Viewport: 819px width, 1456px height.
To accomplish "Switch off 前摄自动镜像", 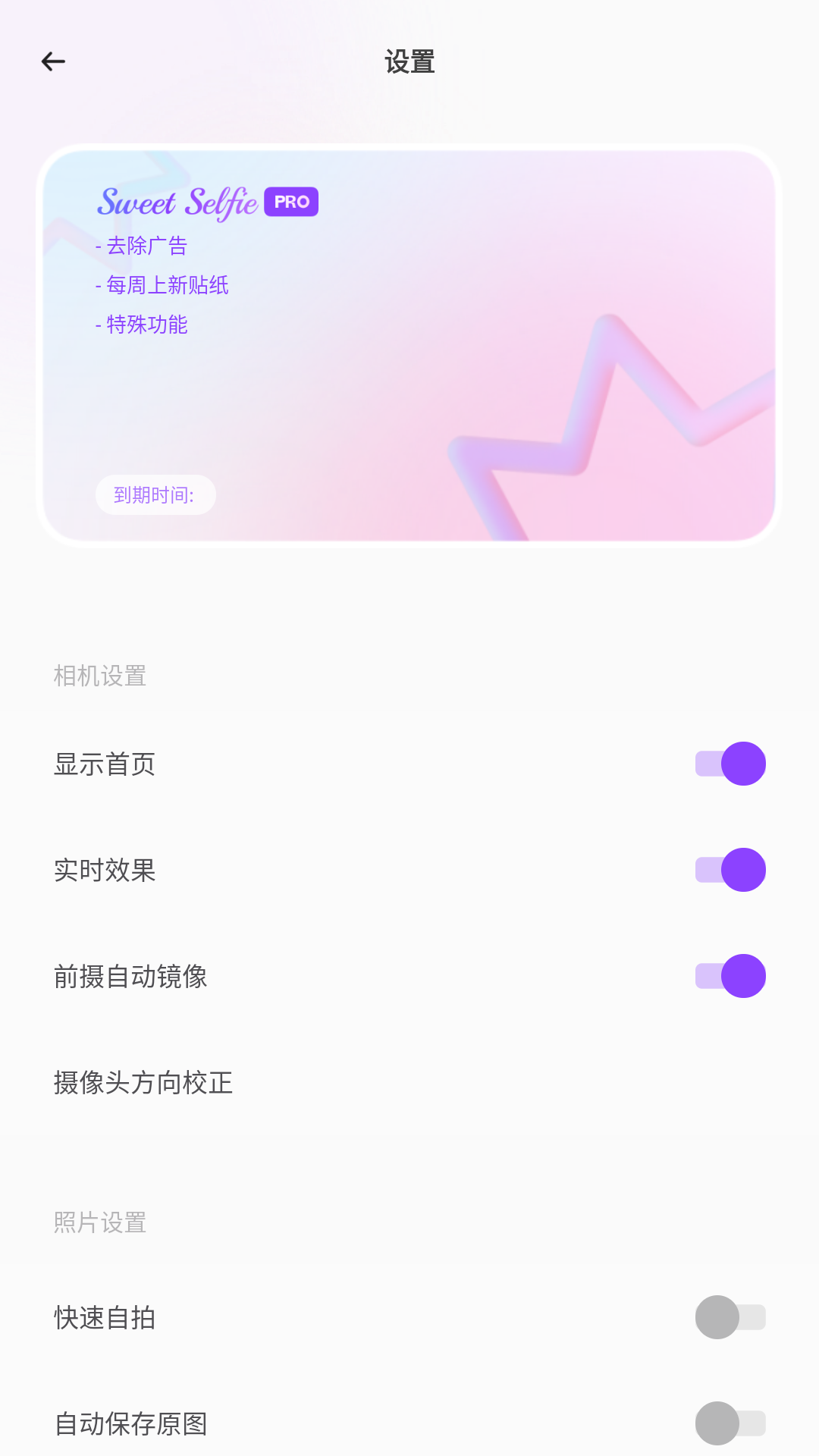I will (x=730, y=976).
